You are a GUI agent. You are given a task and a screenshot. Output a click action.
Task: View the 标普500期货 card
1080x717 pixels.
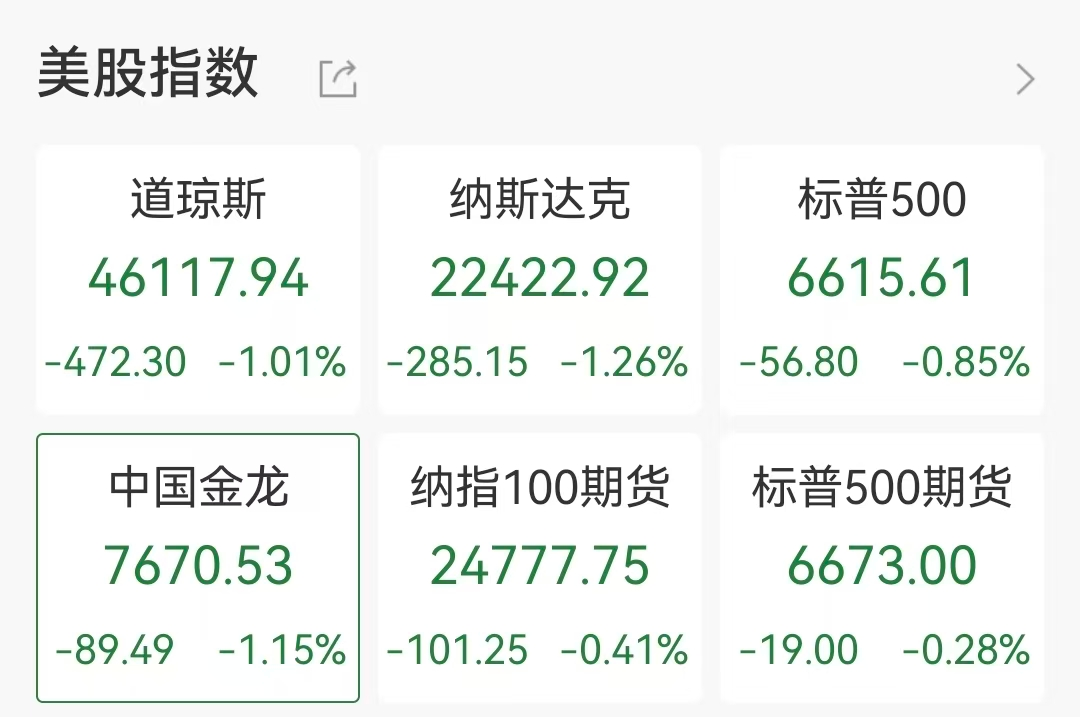tap(882, 568)
